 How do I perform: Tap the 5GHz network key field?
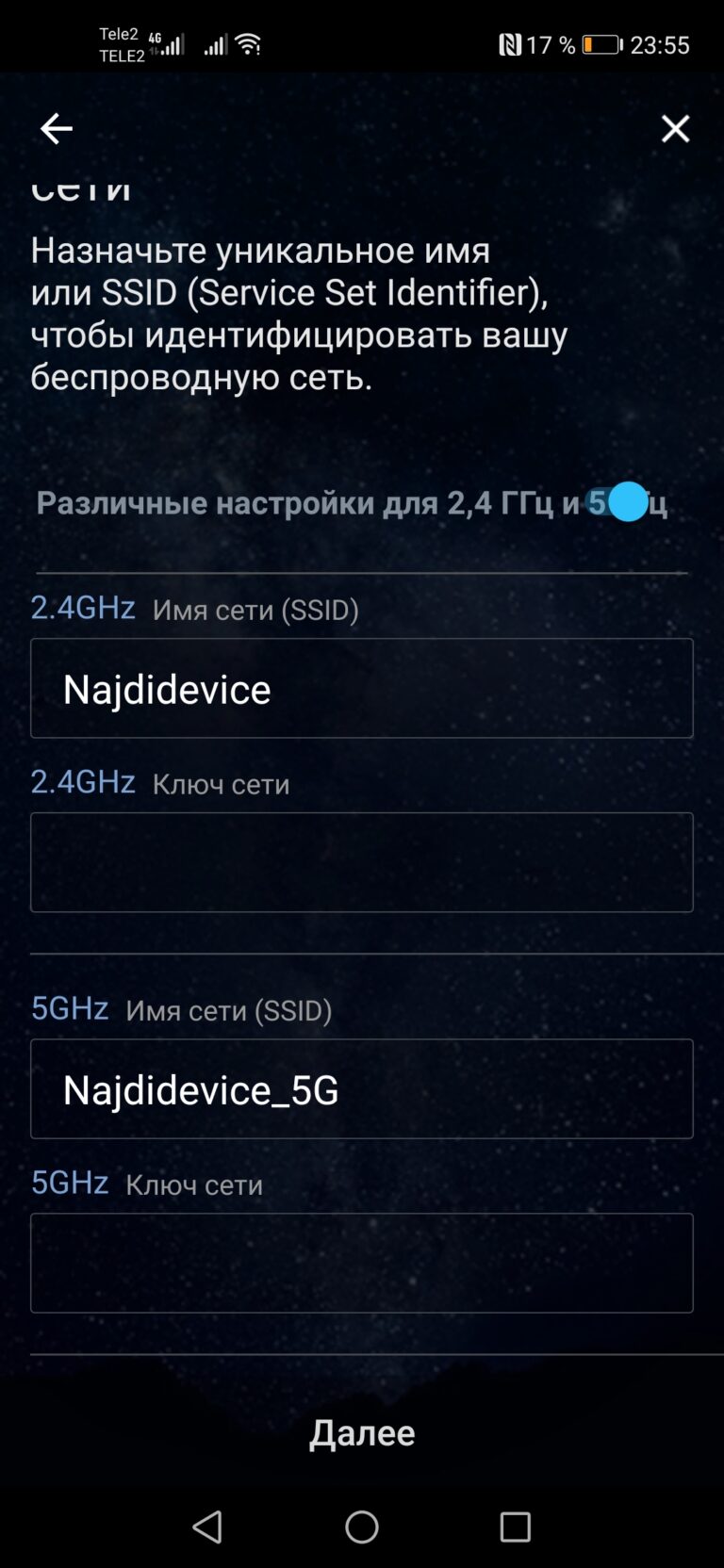(x=362, y=1263)
